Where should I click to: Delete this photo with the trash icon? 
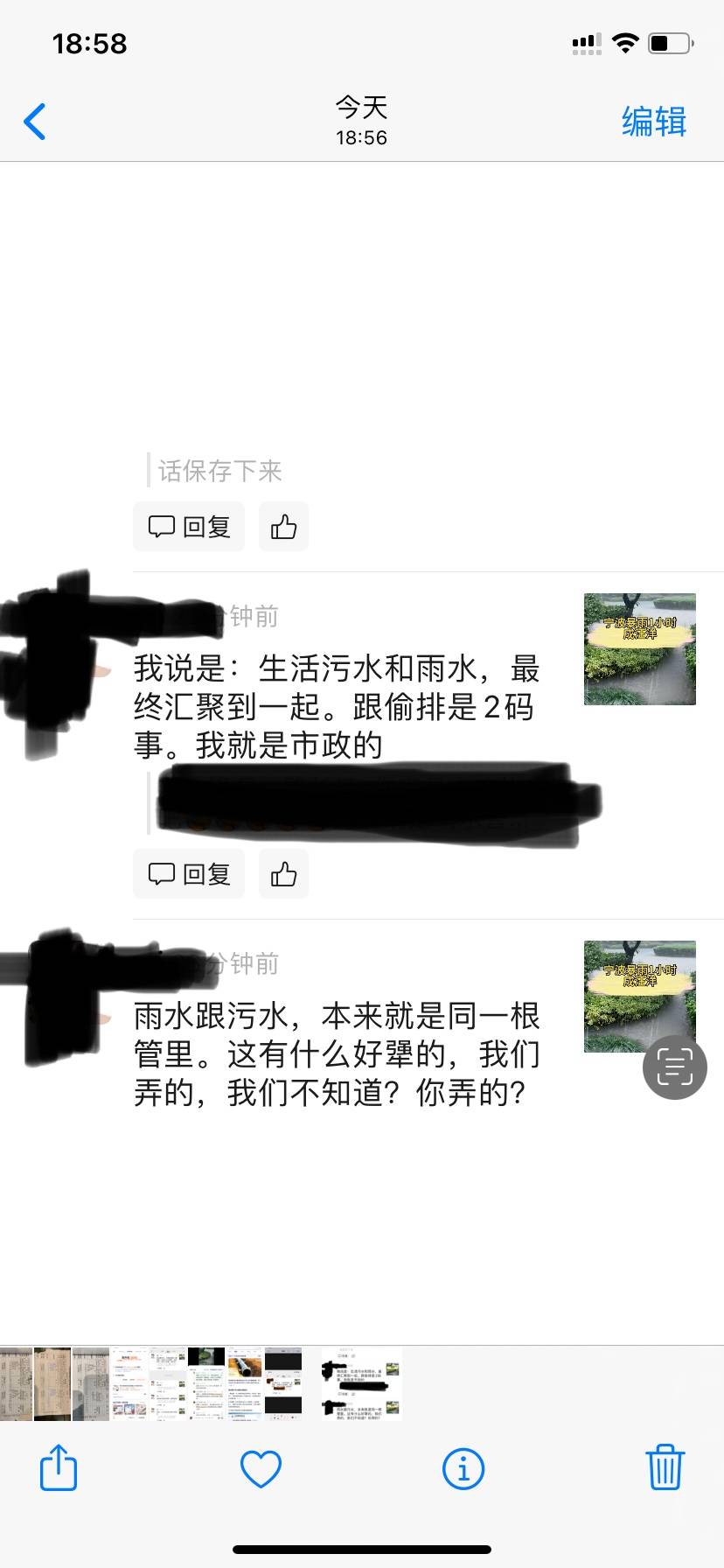click(665, 1467)
